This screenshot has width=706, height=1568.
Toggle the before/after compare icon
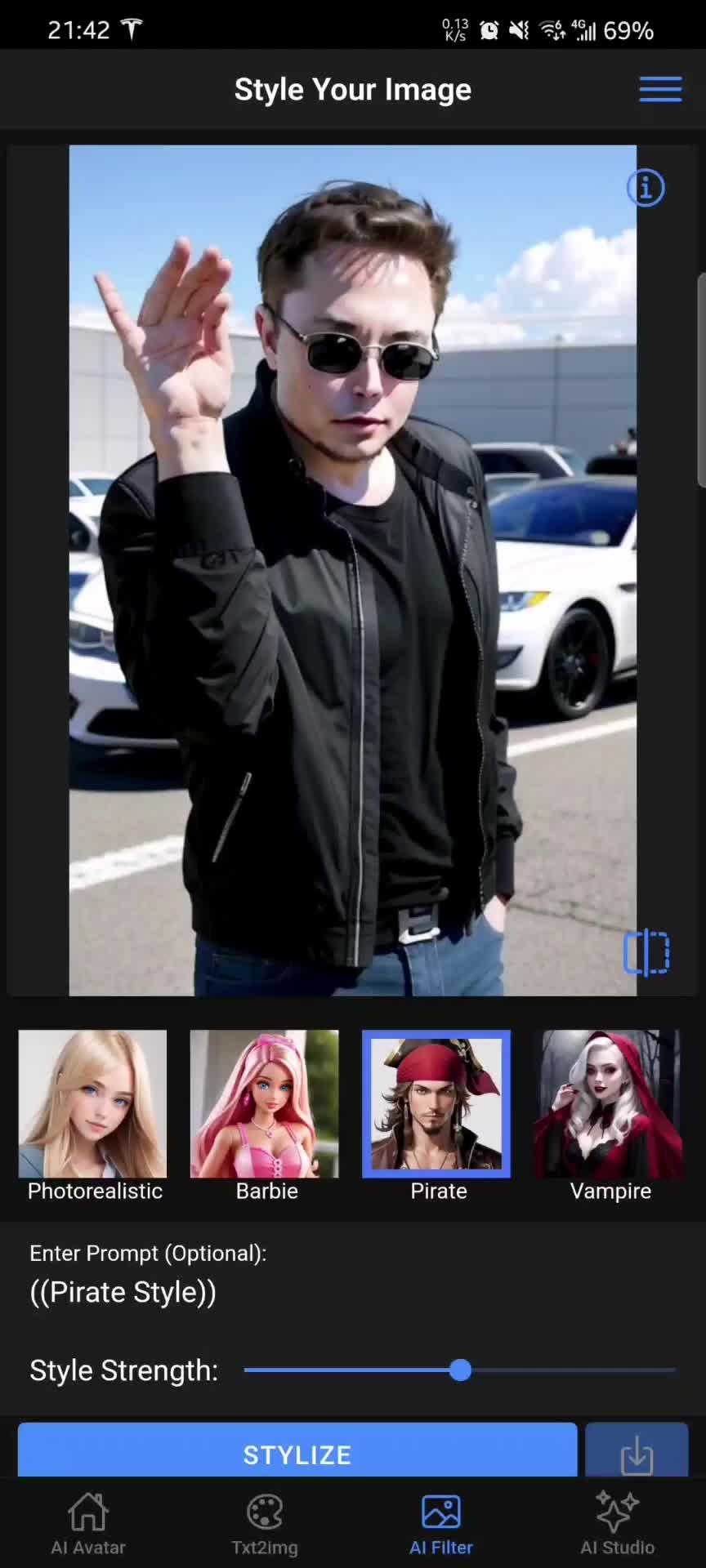[646, 952]
